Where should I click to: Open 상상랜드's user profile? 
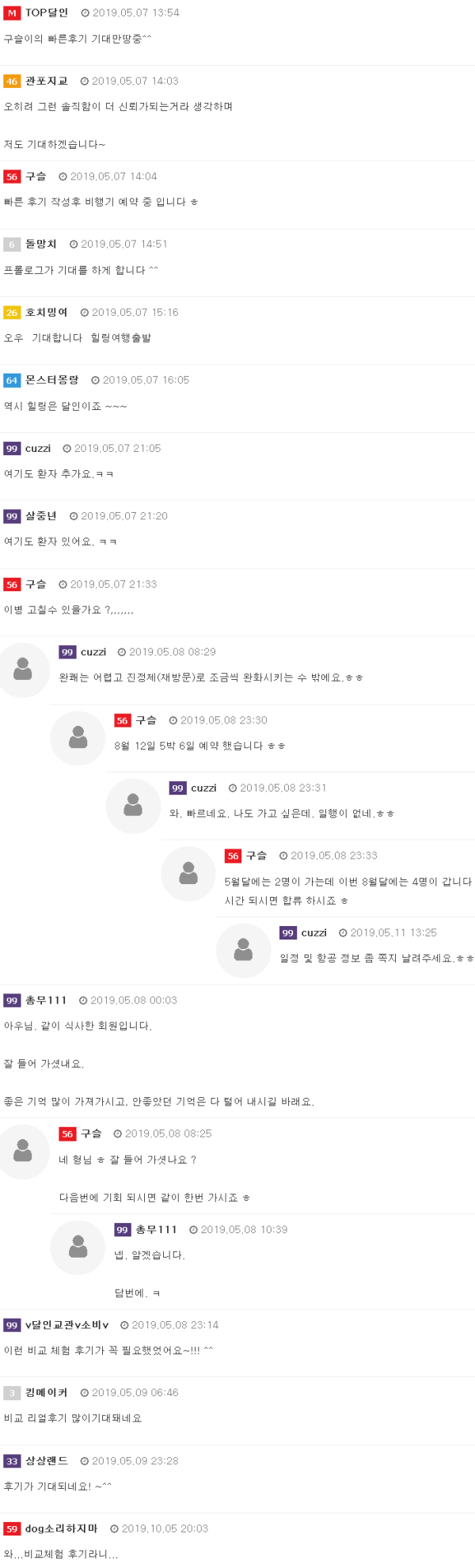tap(47, 1460)
